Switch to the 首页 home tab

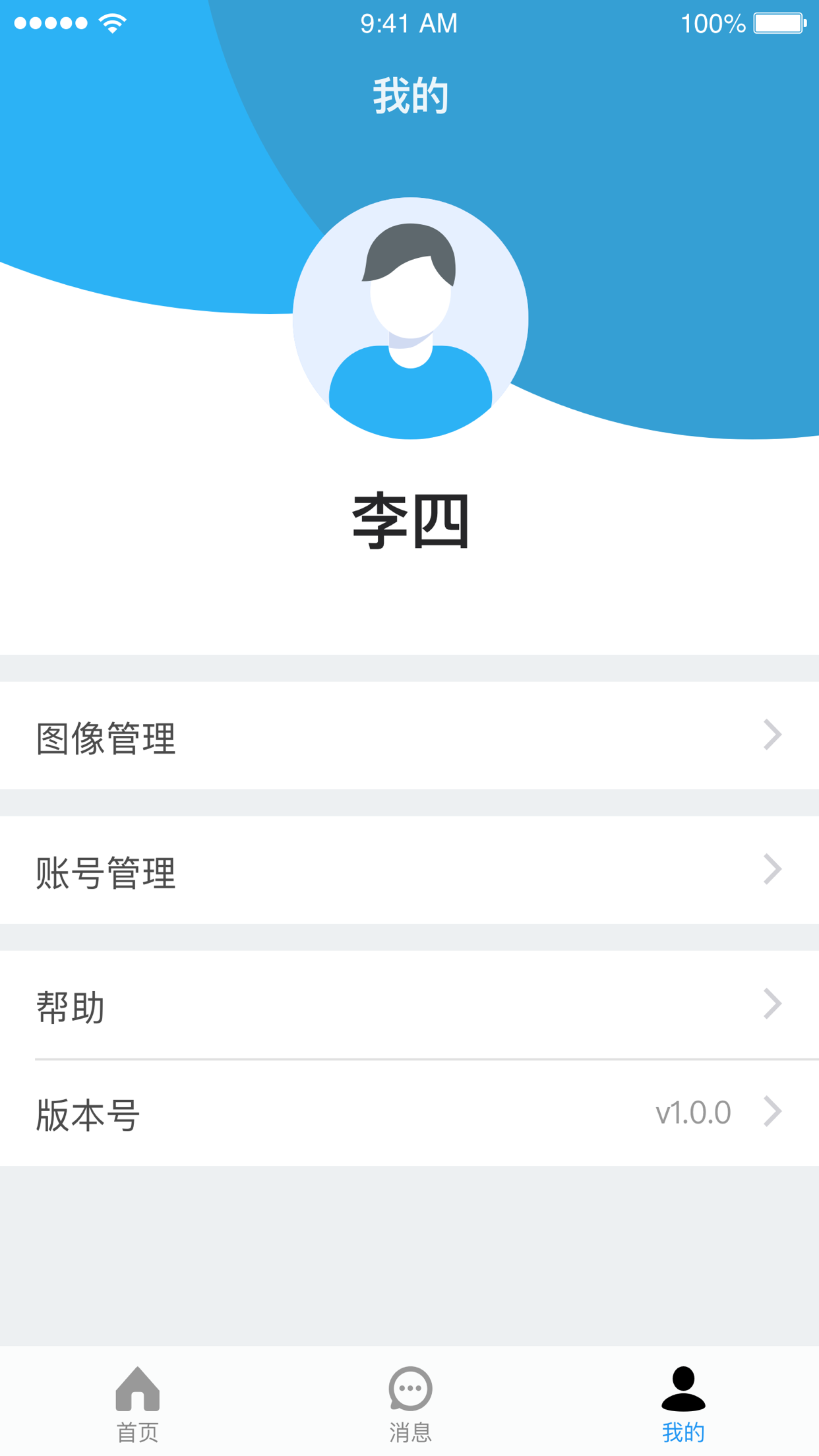[137, 1403]
